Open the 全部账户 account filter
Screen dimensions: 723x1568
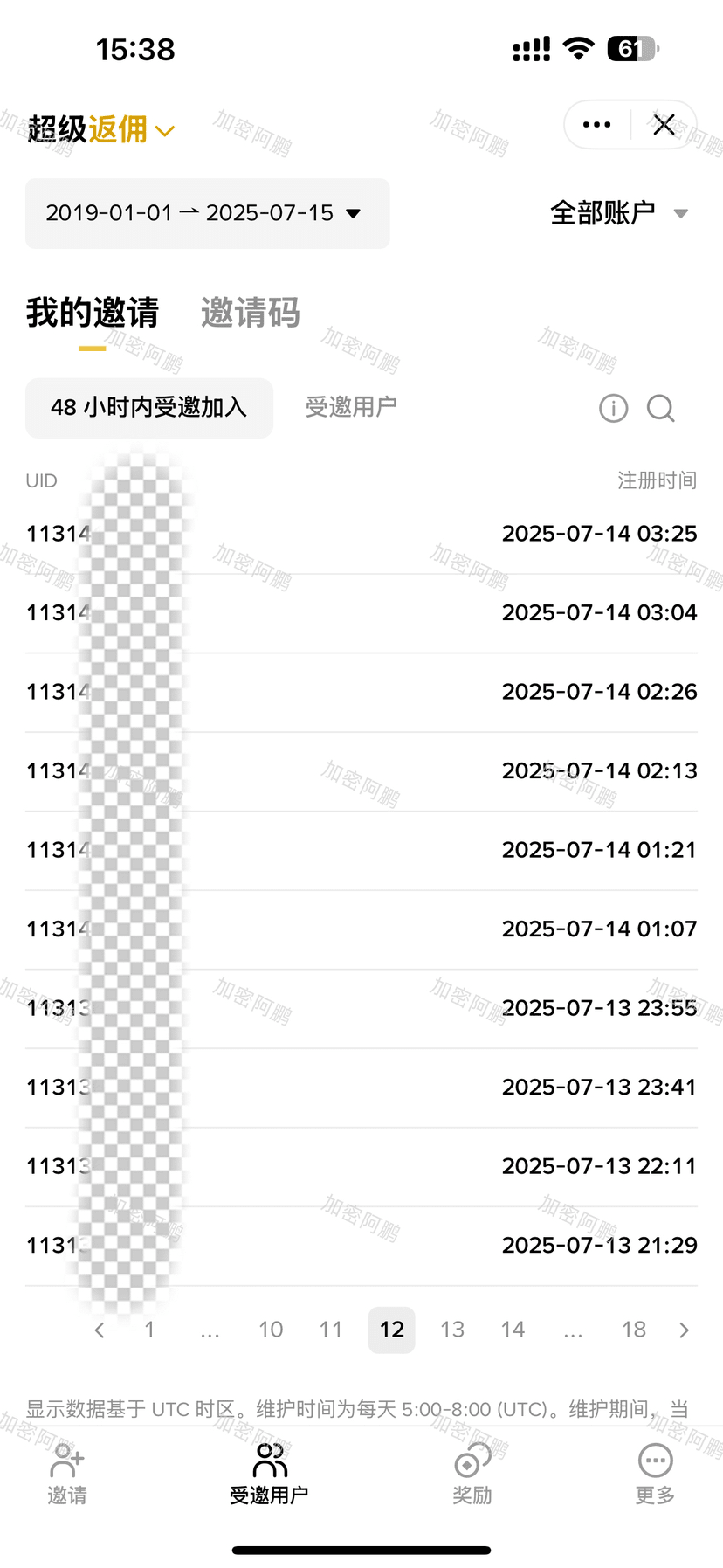619,213
